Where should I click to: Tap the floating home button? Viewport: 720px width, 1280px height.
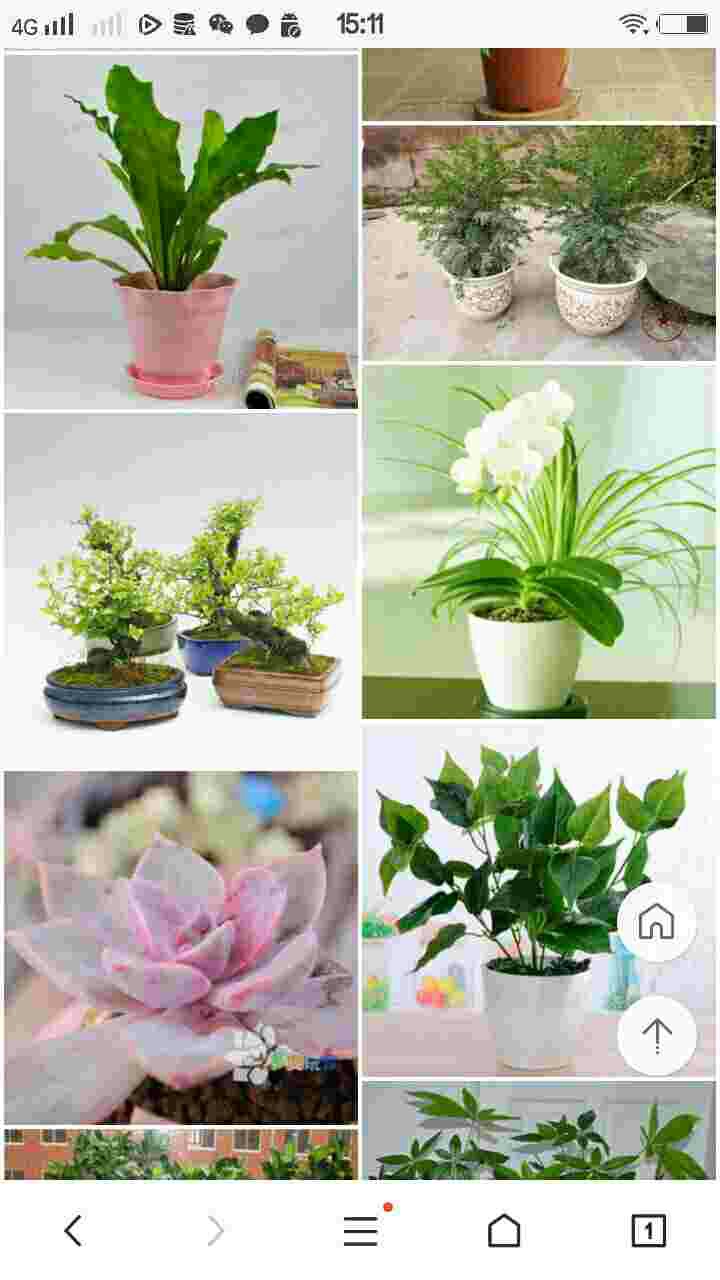click(657, 923)
